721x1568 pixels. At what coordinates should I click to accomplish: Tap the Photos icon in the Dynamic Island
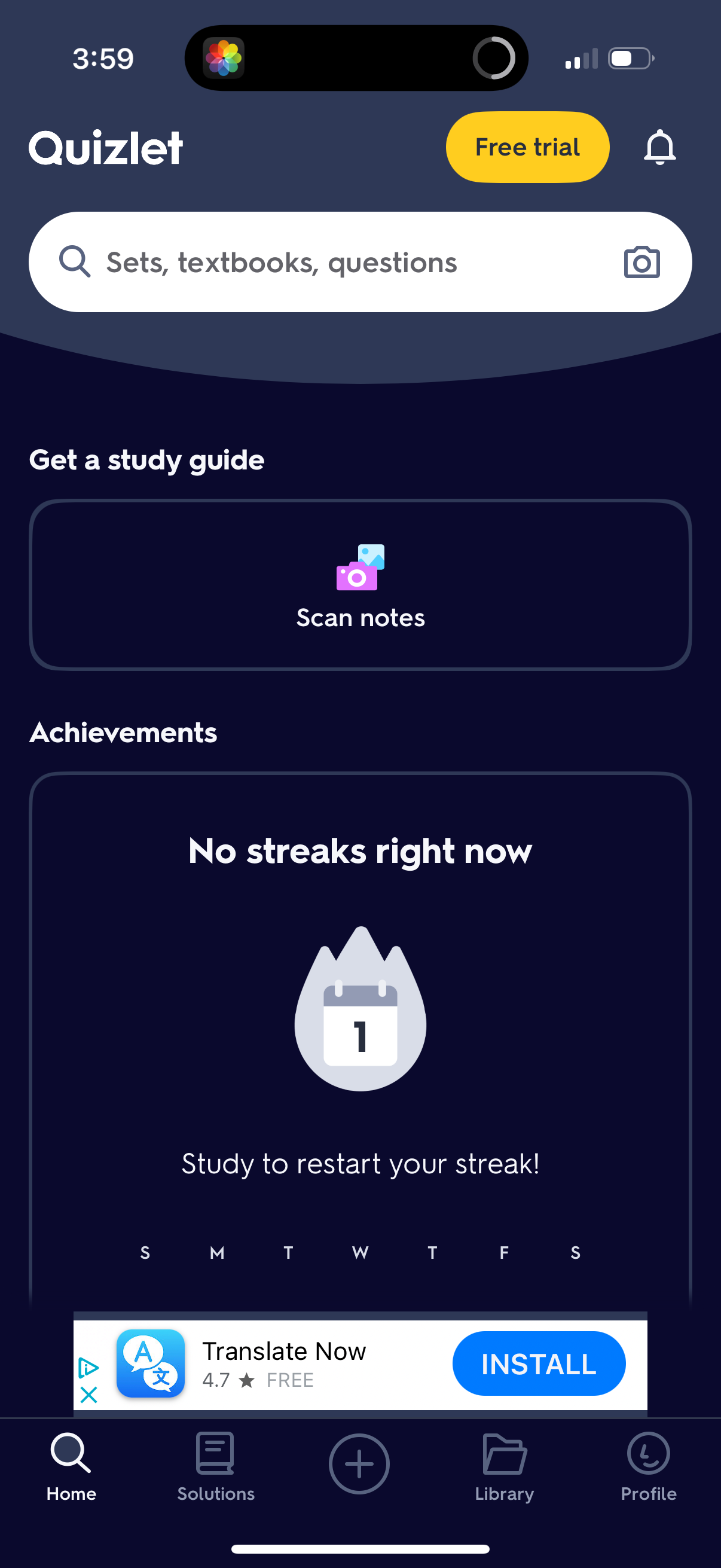225,58
